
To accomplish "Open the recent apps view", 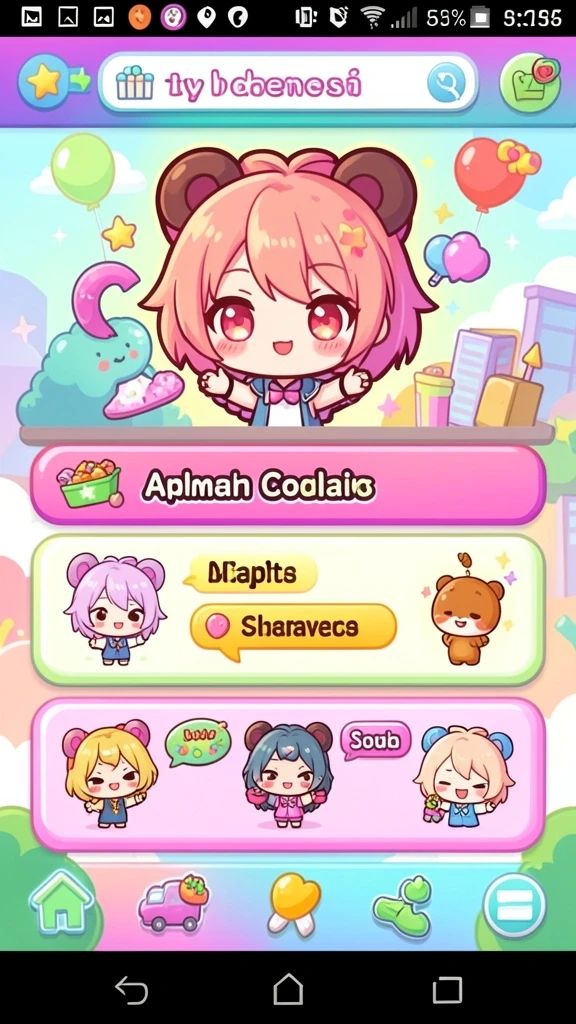I will [x=447, y=990].
